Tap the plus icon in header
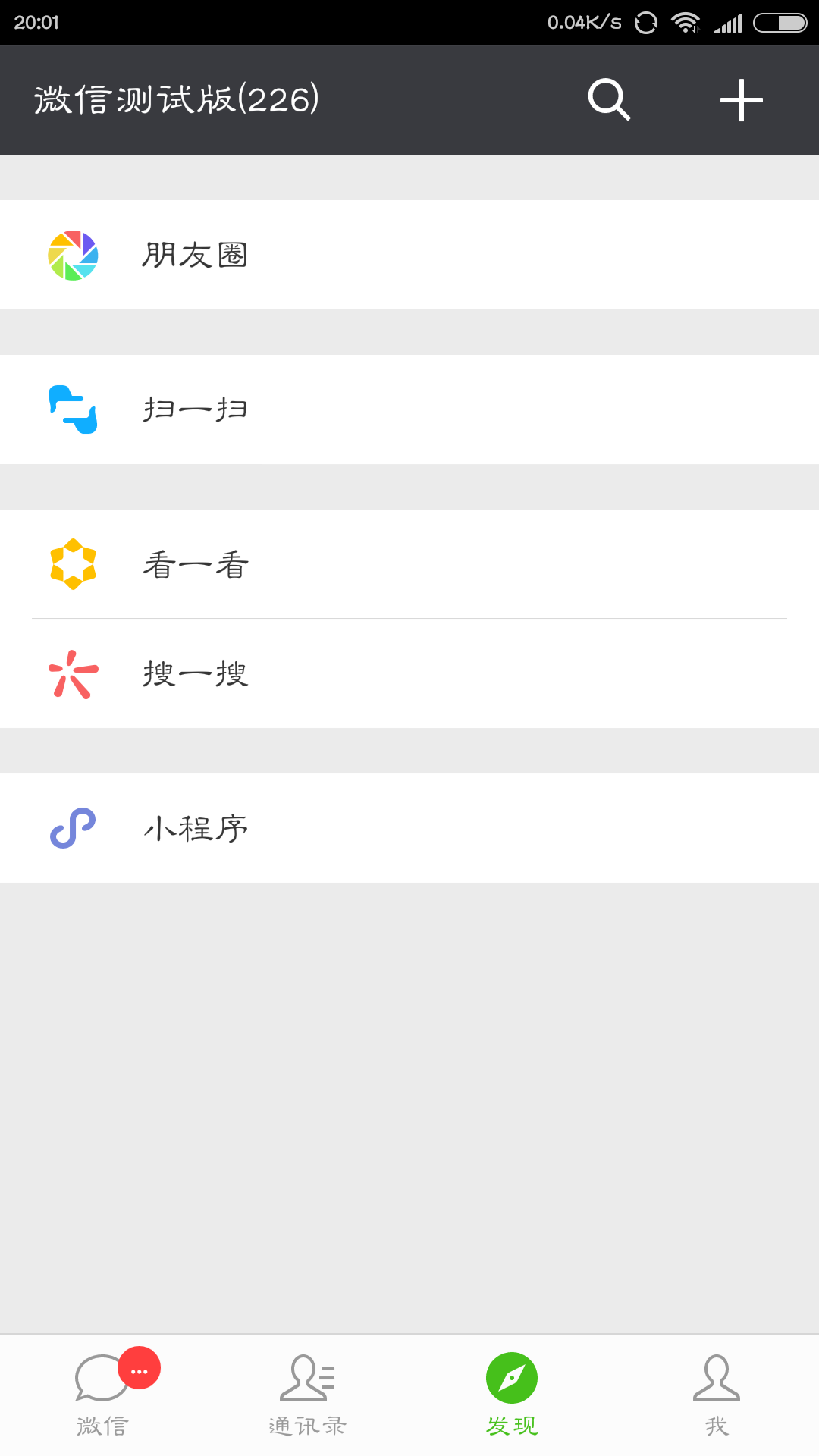 (741, 100)
